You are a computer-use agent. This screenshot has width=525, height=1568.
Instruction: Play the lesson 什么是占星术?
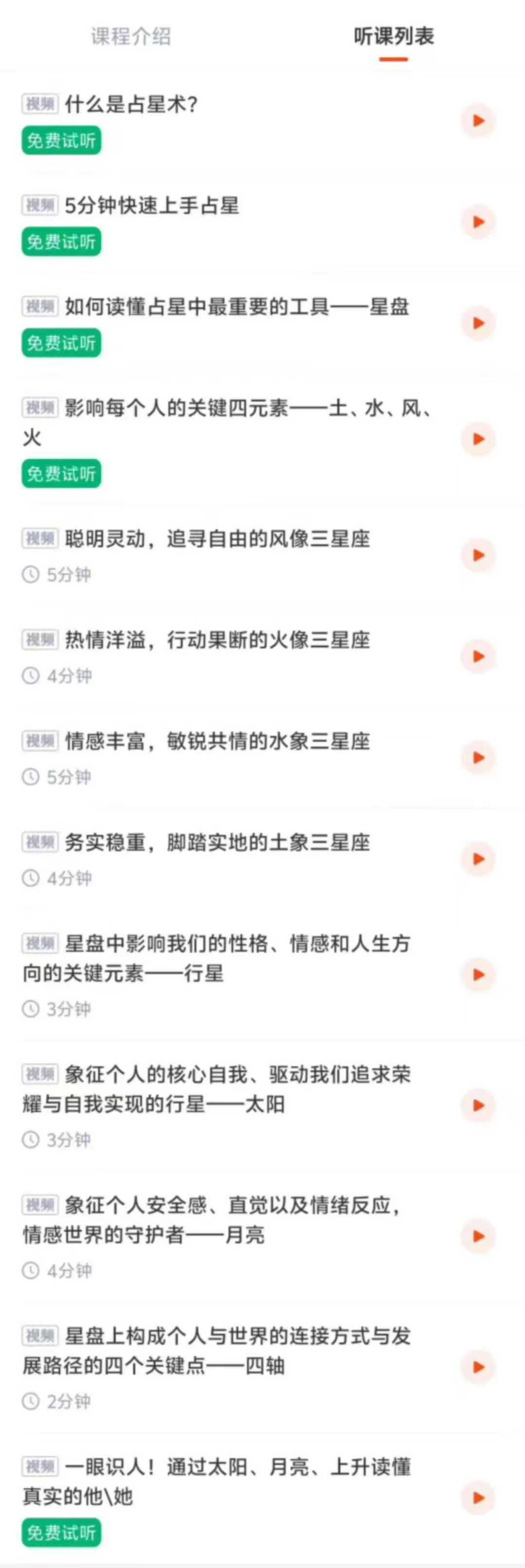coord(478,121)
